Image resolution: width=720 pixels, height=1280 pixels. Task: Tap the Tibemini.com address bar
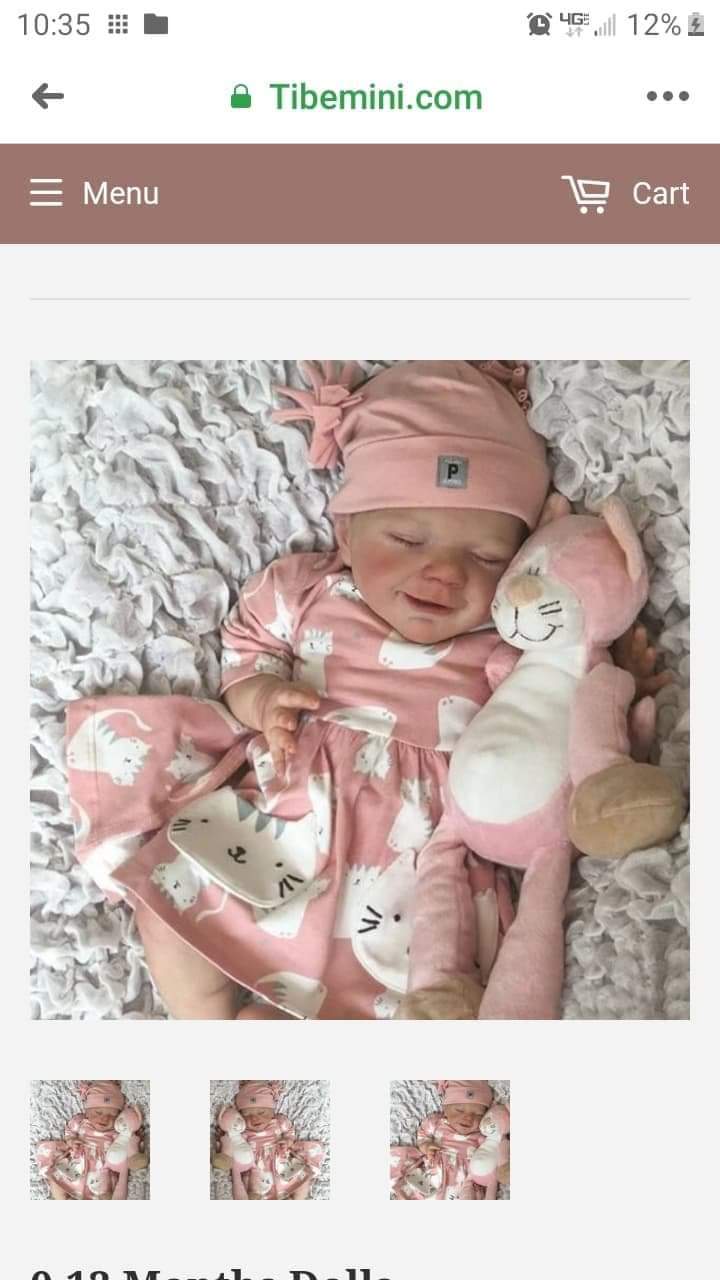click(356, 97)
